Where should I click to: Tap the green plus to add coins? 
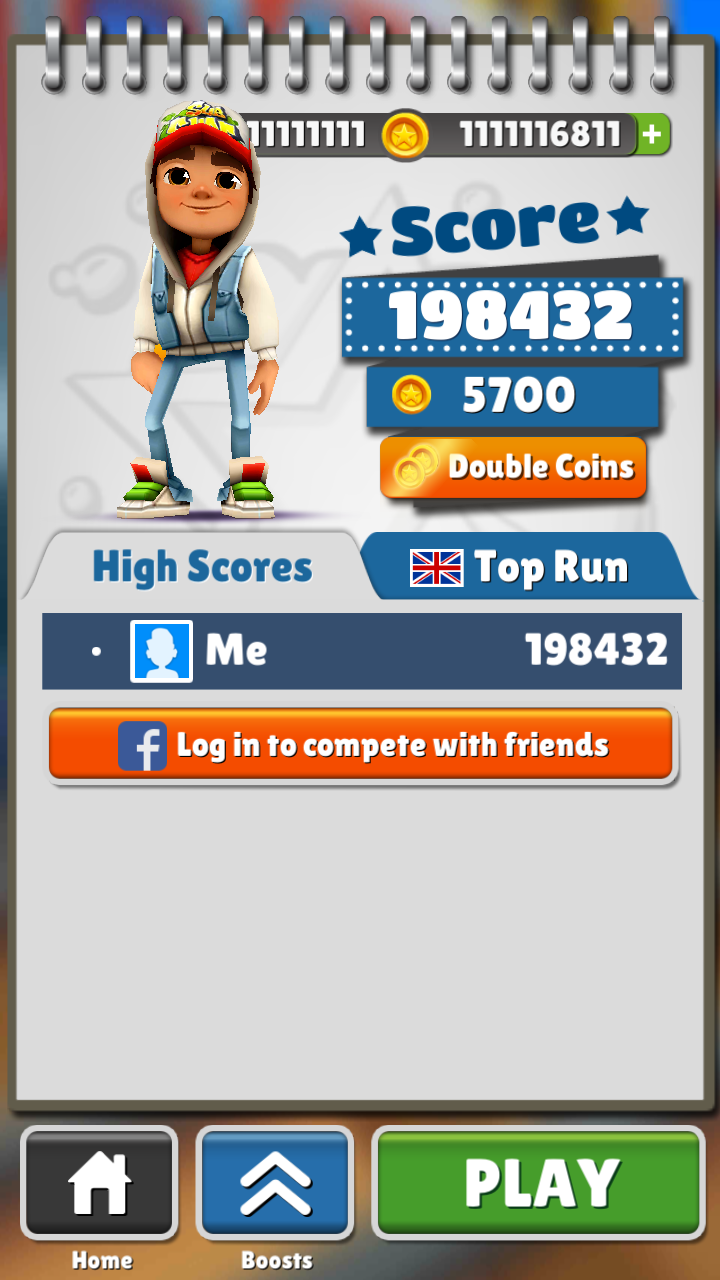coord(652,135)
